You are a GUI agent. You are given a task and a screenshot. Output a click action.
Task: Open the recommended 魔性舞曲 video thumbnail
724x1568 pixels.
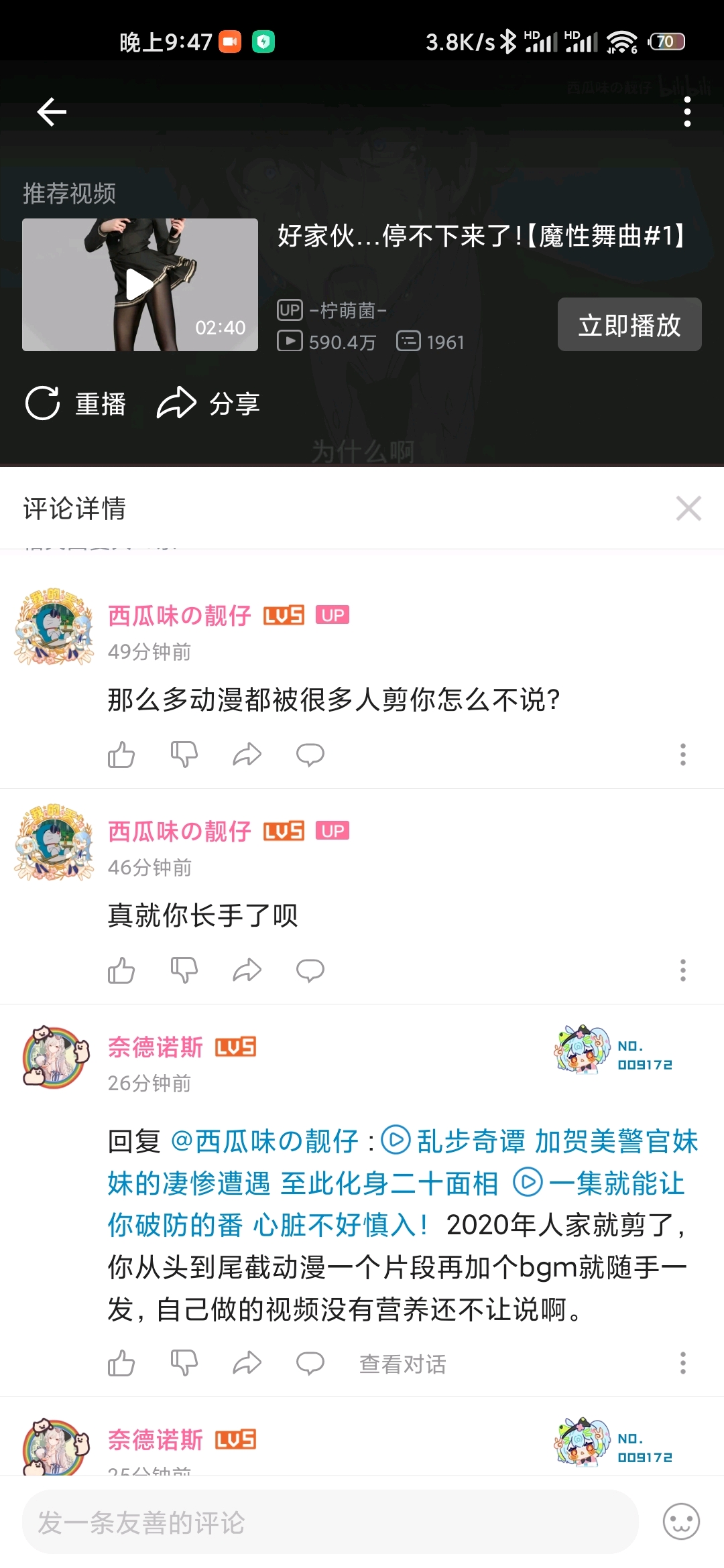point(140,285)
